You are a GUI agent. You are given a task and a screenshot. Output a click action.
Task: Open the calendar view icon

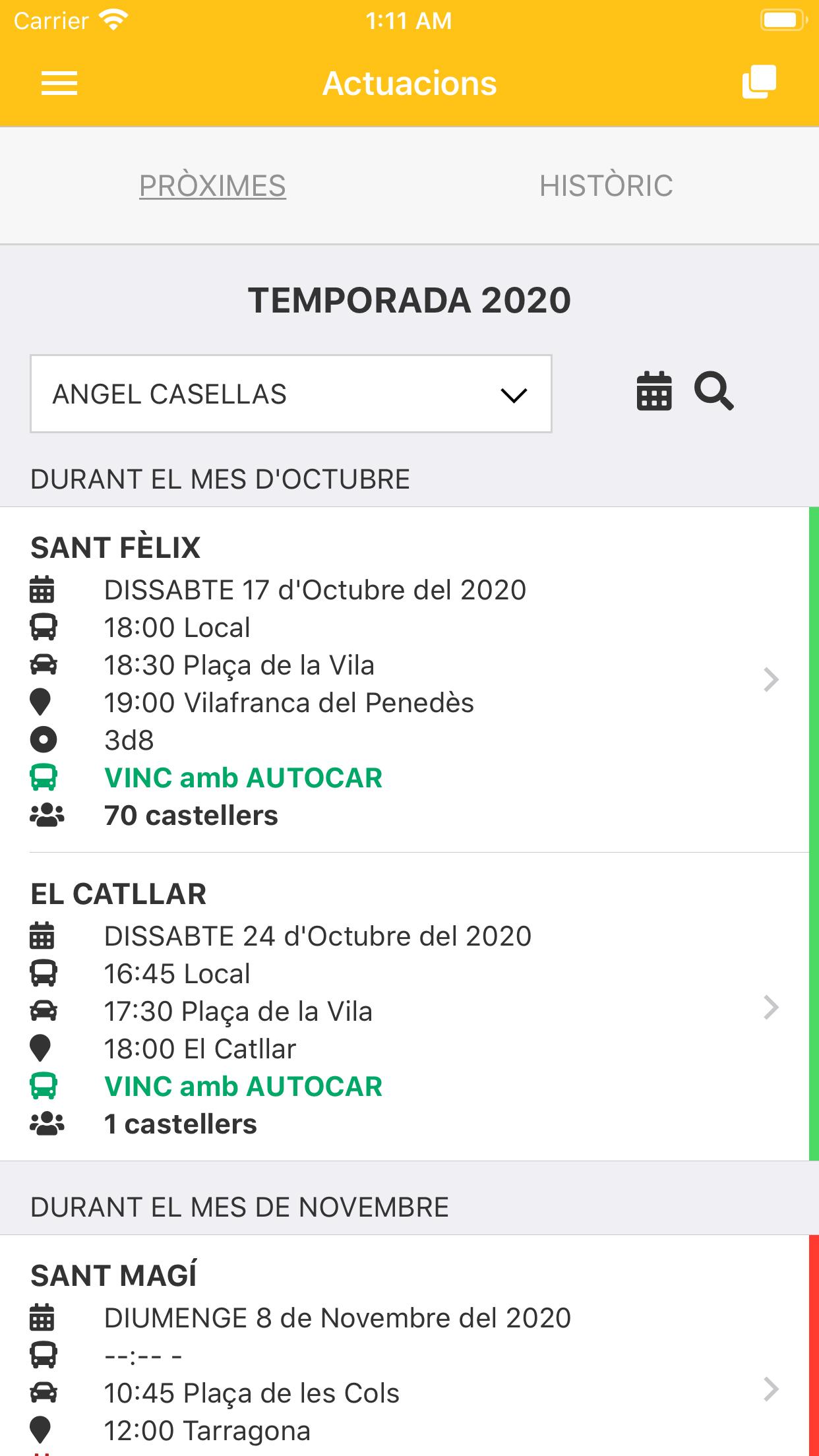tap(654, 391)
